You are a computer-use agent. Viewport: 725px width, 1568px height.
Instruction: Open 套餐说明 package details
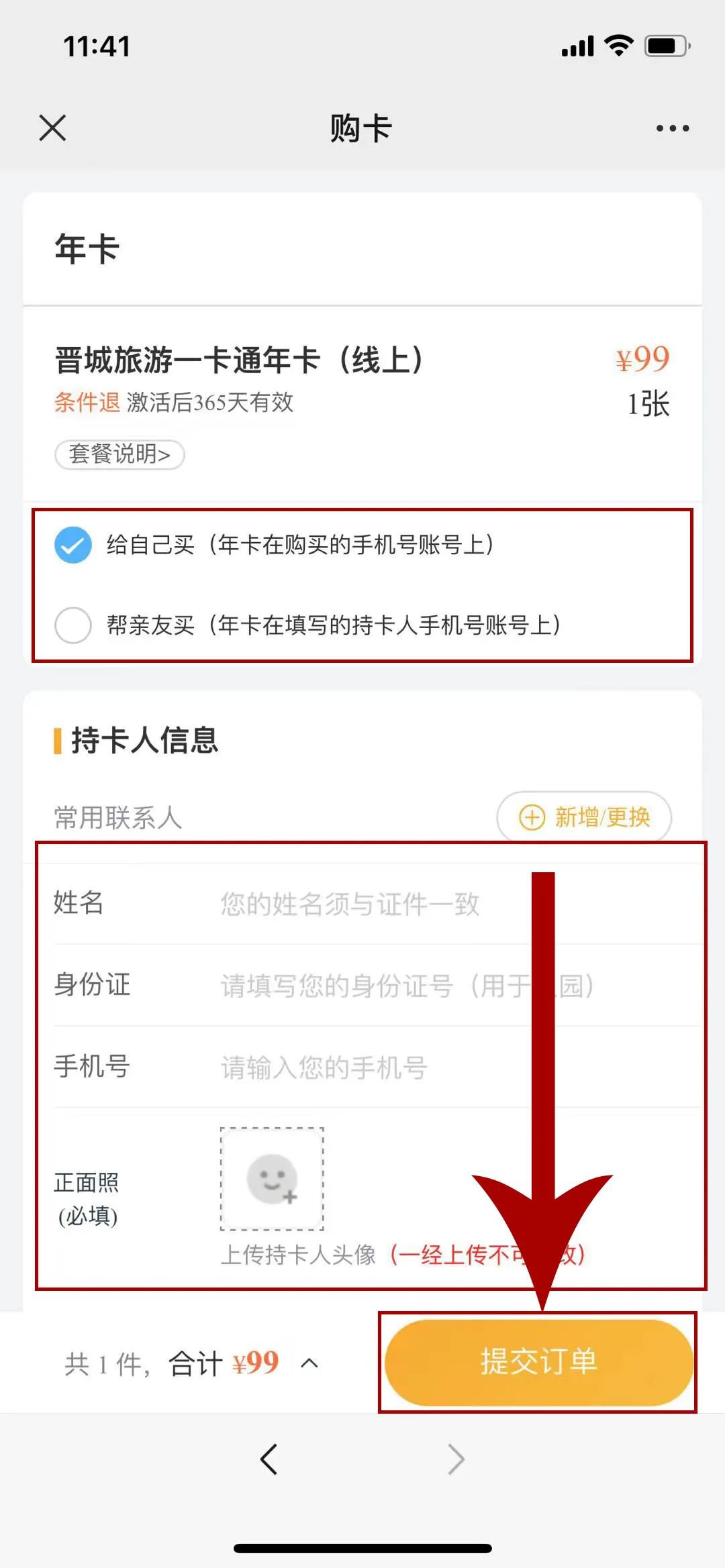[119, 454]
